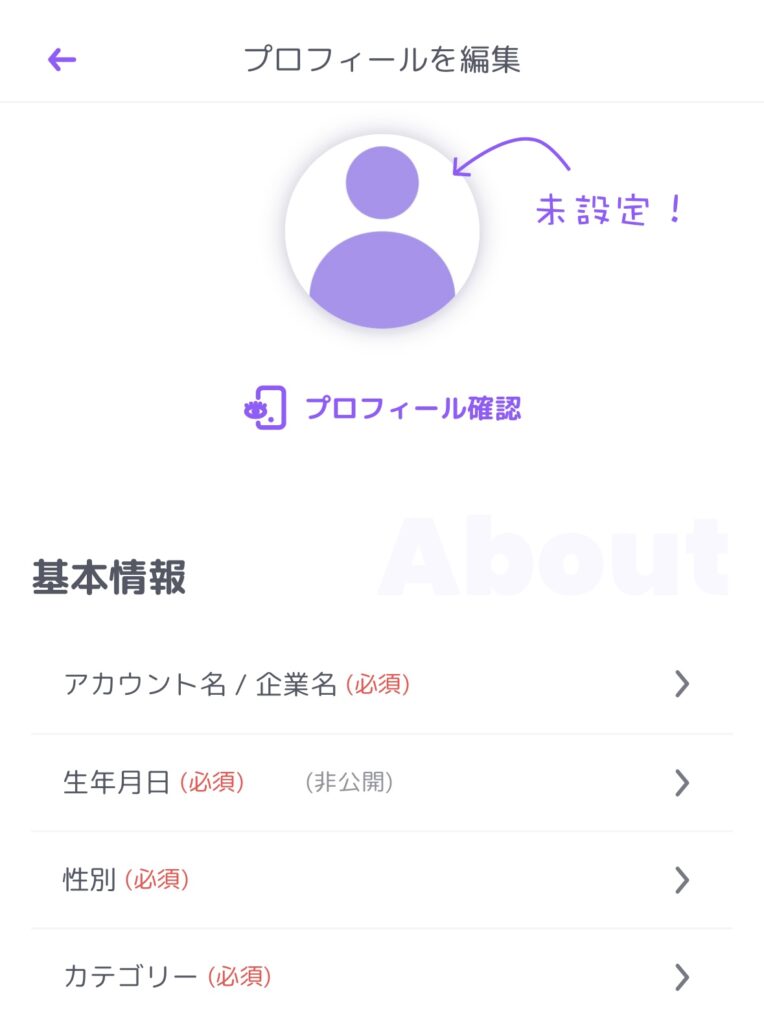
Task: Tap the profile avatar to set a photo
Action: click(x=382, y=231)
